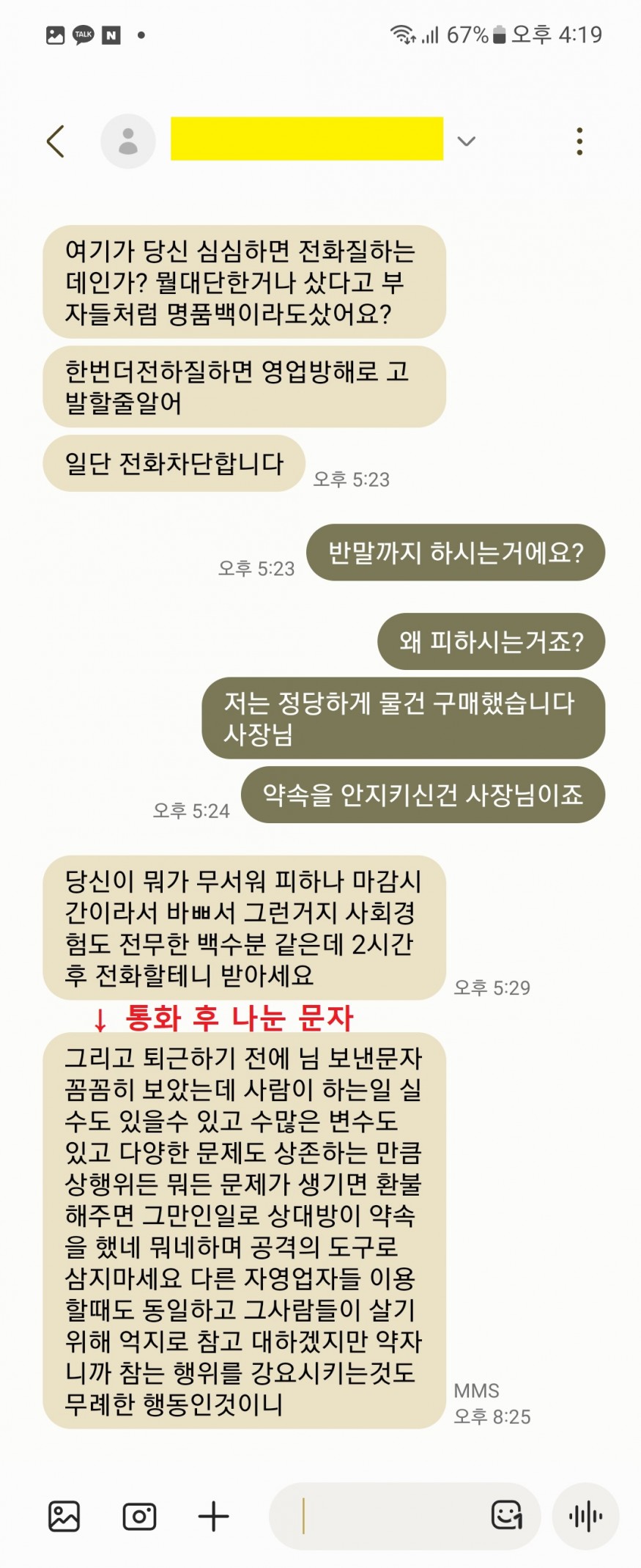This screenshot has height=1568, width=641.
Task: Open the contact's profile avatar
Action: pos(128,141)
